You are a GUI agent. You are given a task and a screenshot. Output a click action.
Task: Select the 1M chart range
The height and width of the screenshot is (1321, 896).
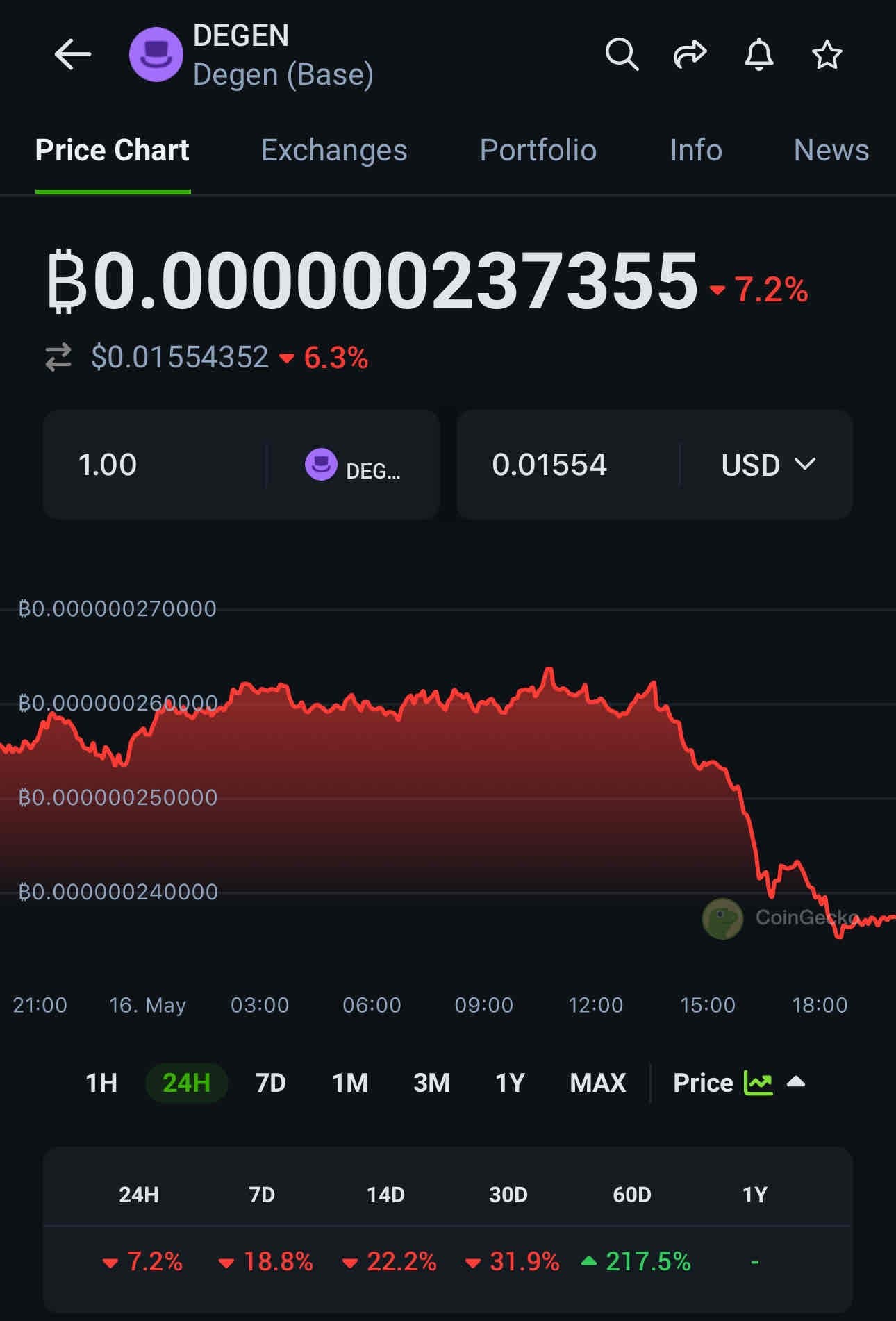coord(350,1083)
